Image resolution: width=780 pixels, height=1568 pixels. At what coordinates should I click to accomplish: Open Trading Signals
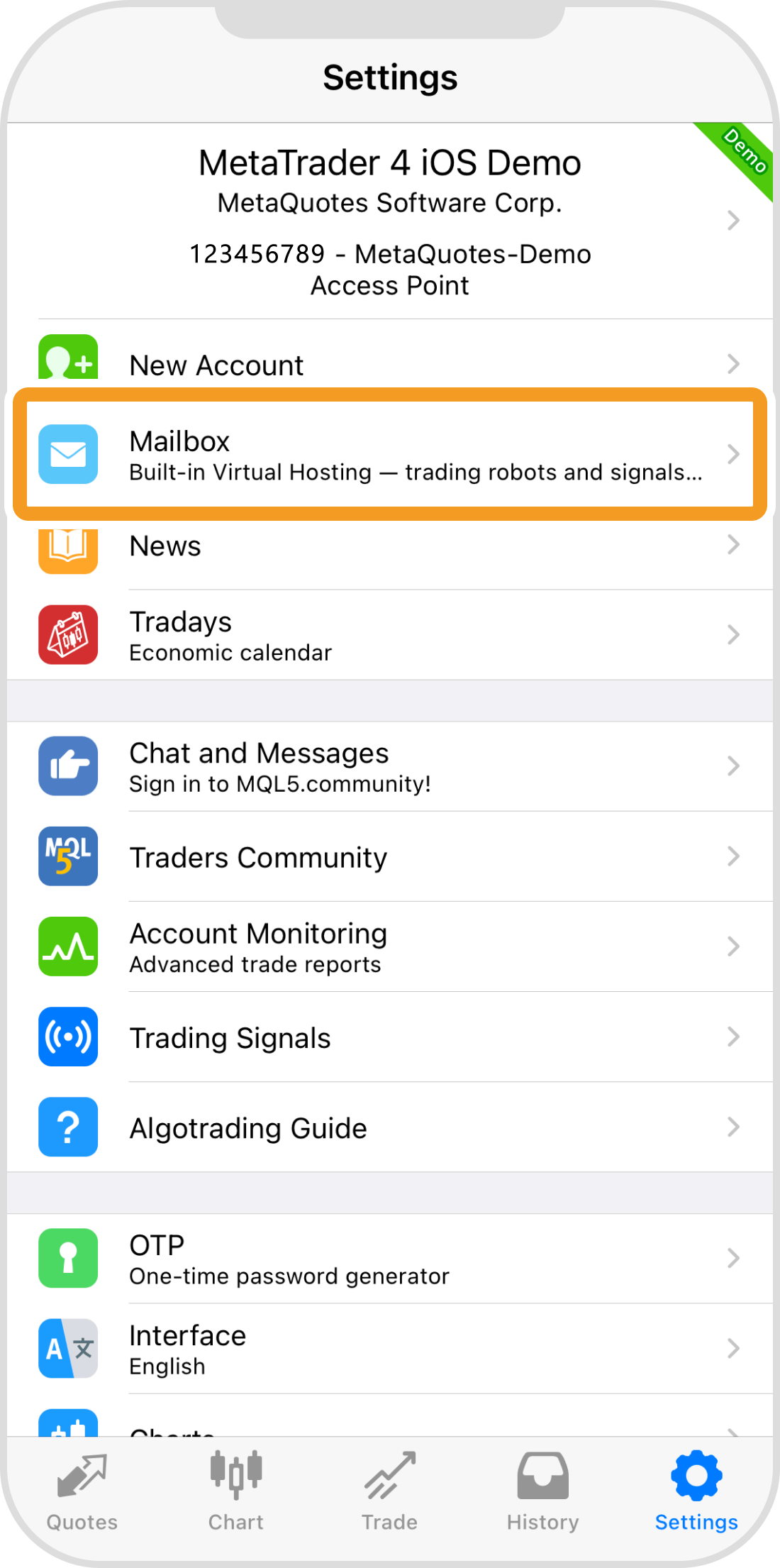[390, 1037]
